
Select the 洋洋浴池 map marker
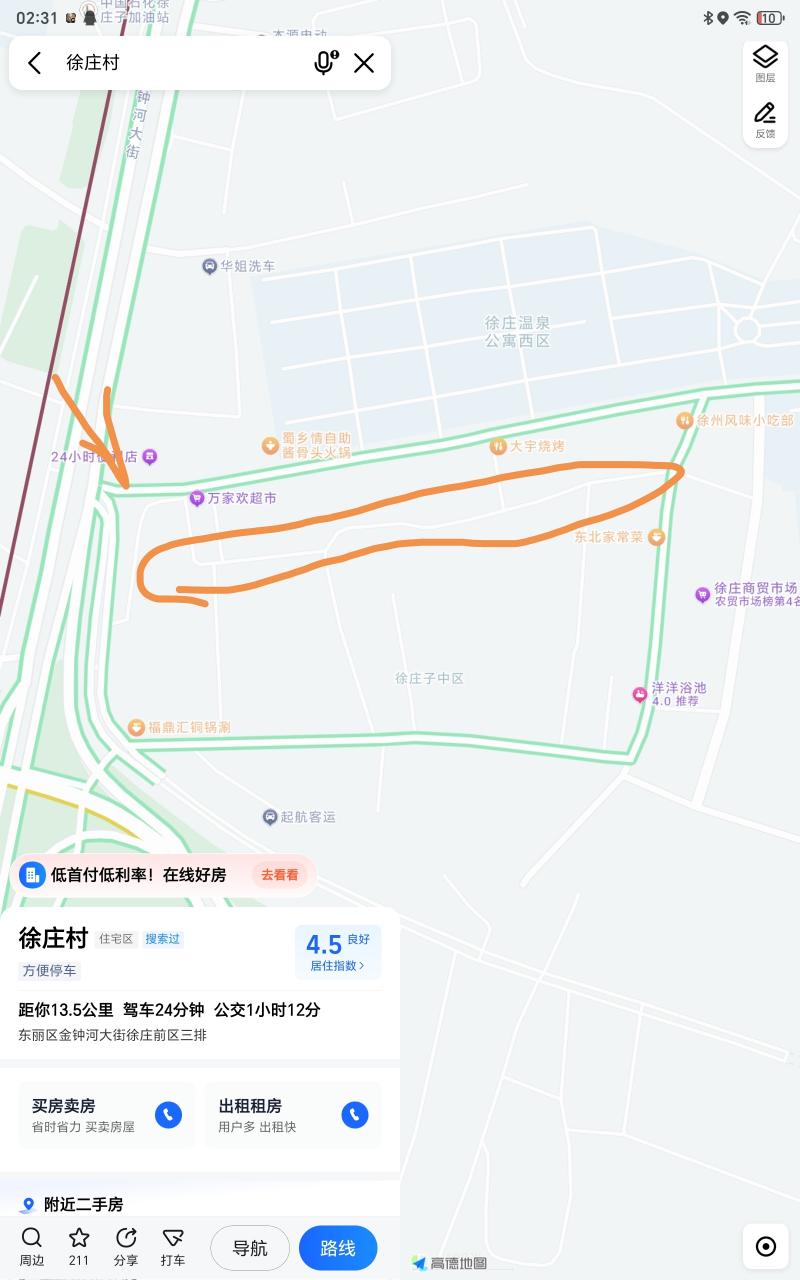tap(639, 695)
